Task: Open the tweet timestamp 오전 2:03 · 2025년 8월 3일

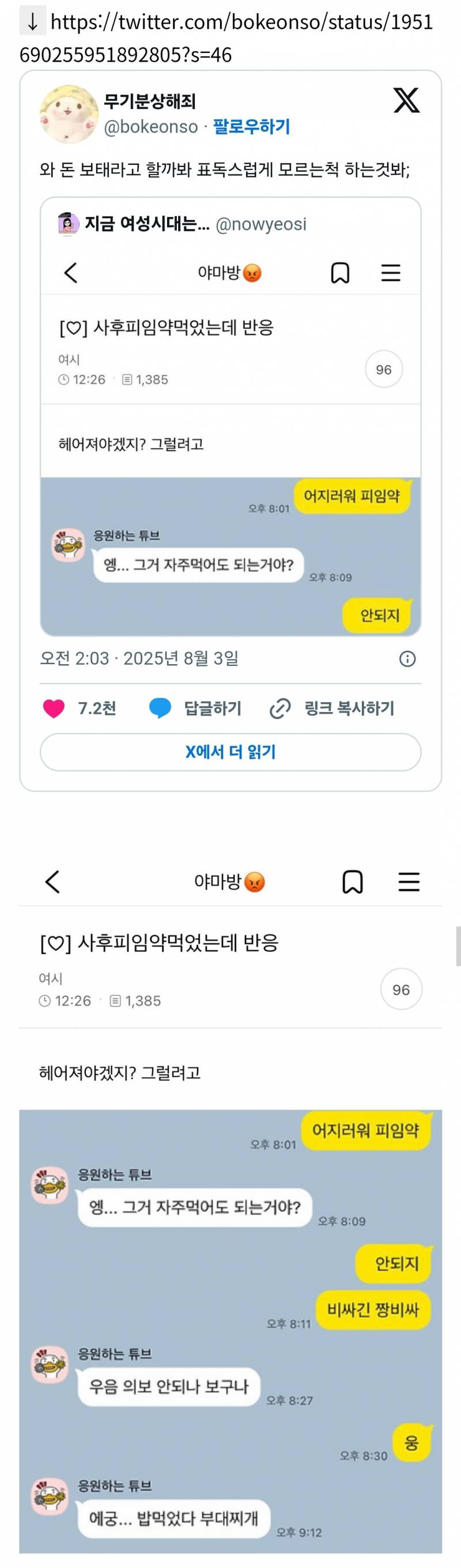Action: point(139,658)
